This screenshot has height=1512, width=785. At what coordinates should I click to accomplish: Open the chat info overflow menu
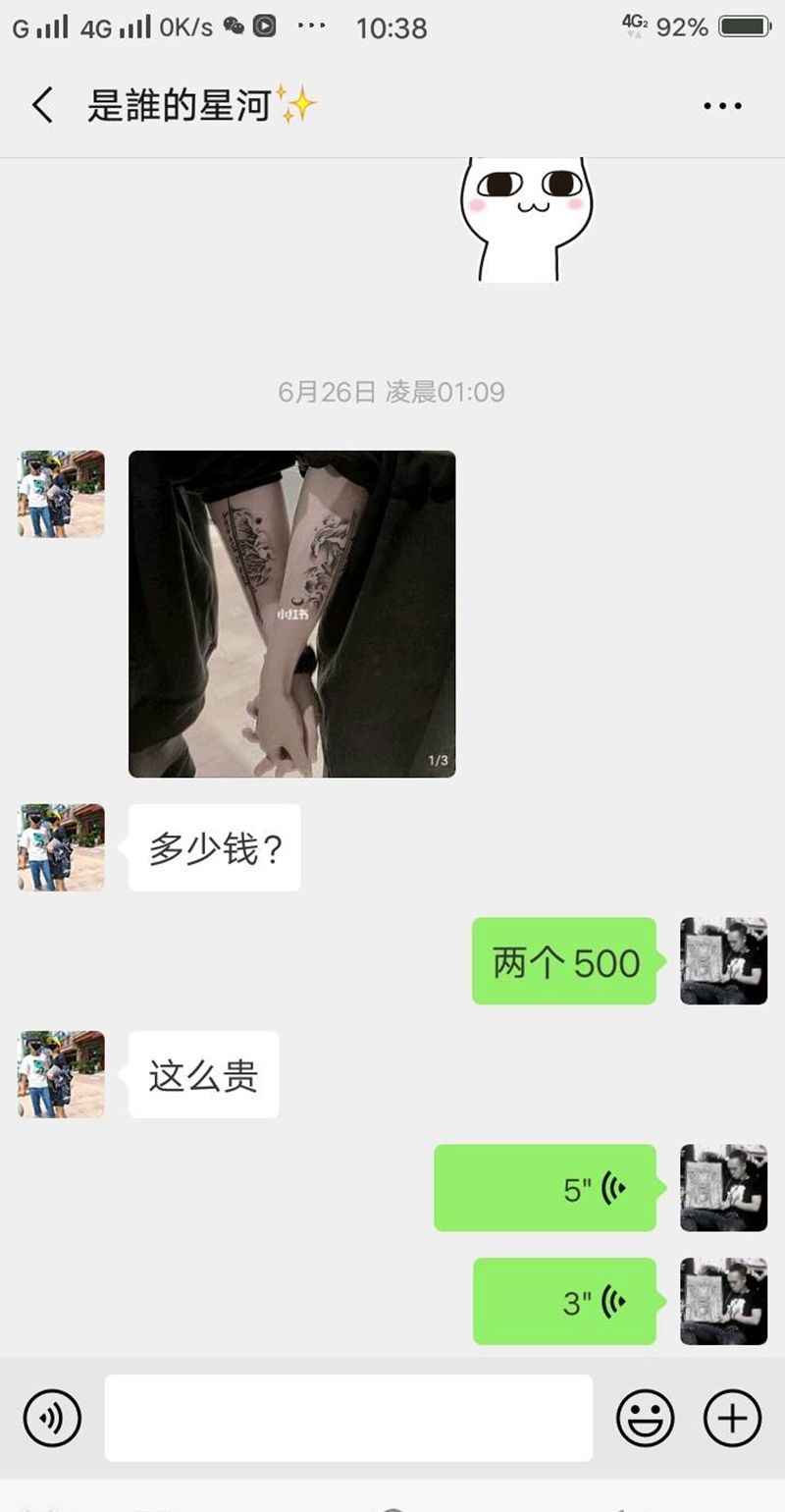pos(722,106)
